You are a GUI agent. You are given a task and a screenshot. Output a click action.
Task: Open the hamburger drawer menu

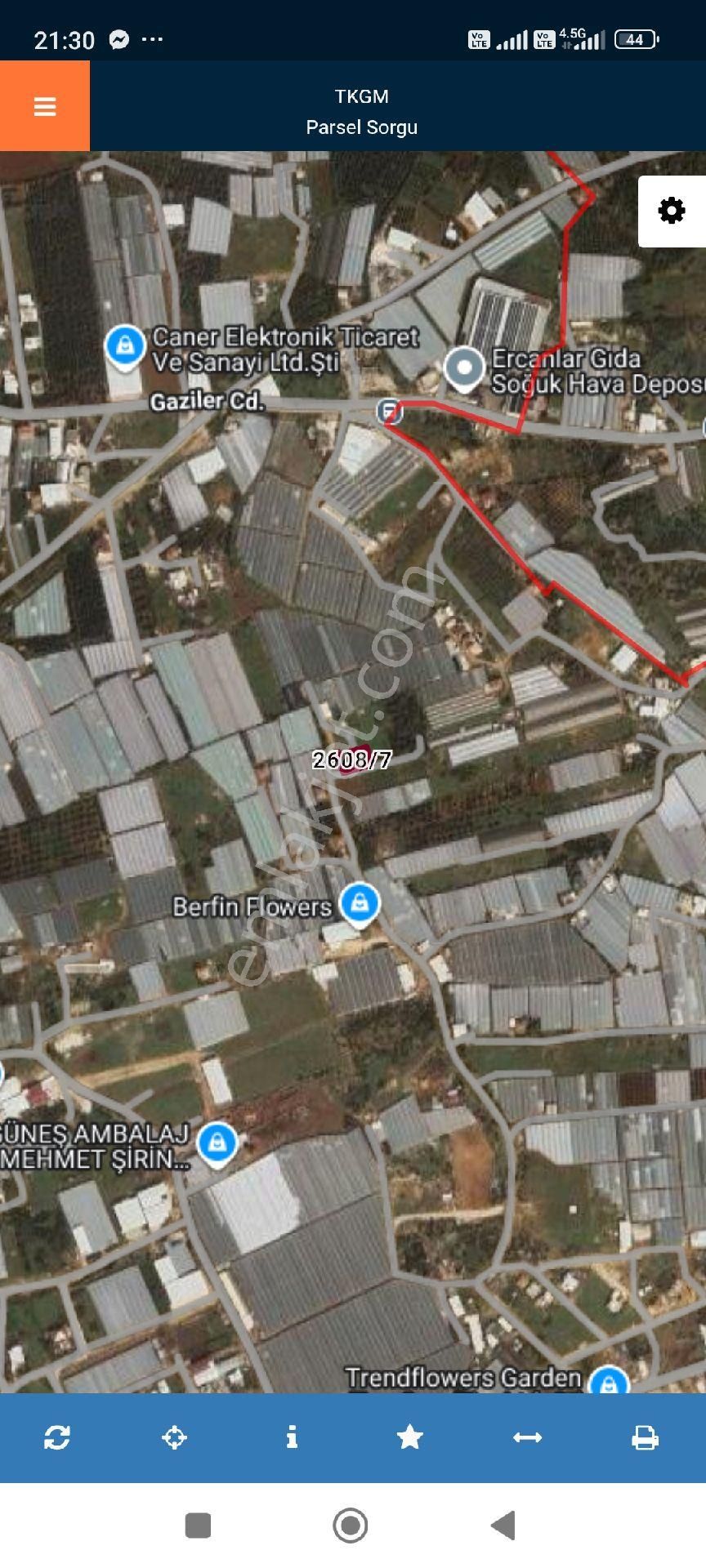45,106
